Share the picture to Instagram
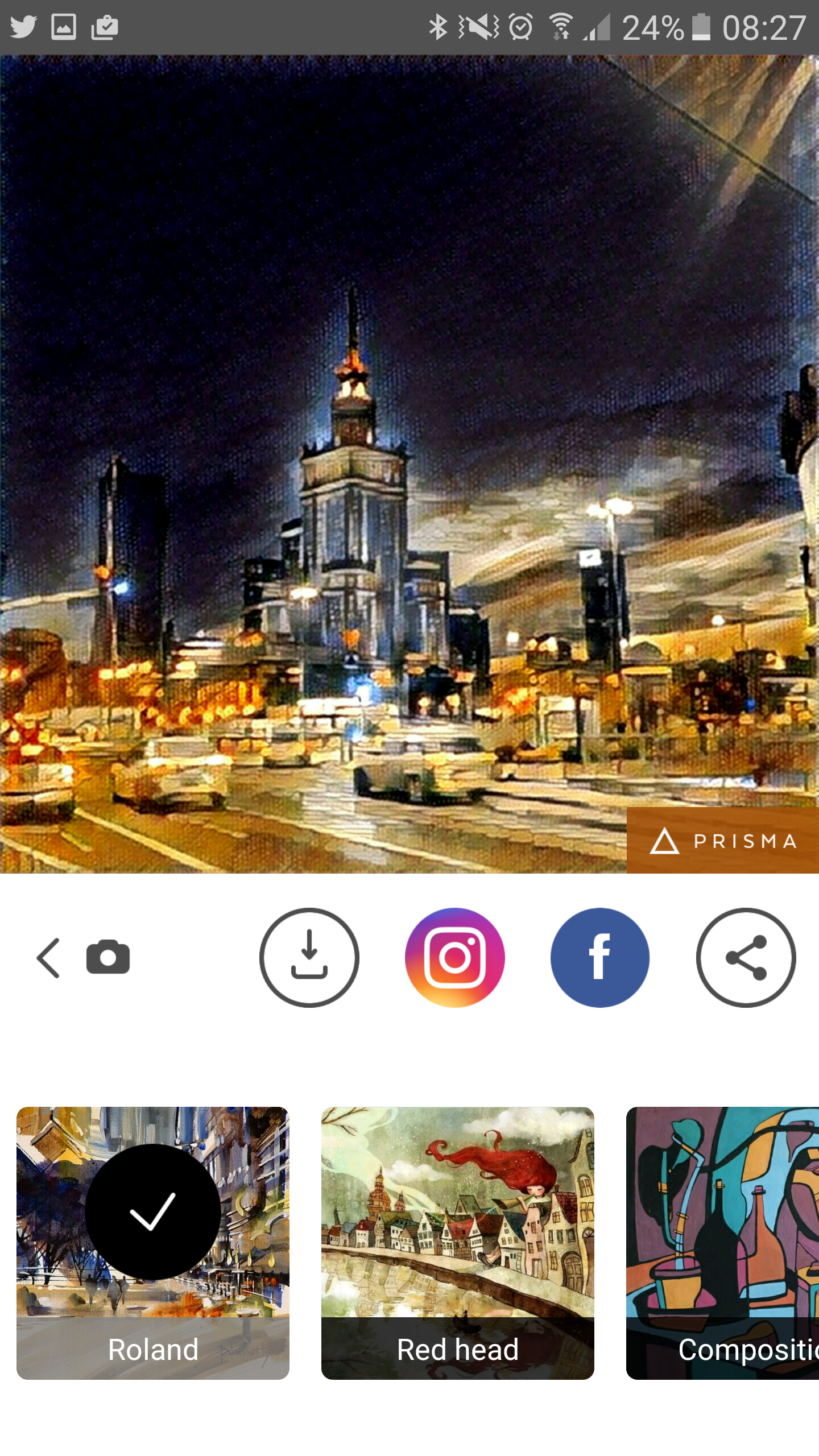Image resolution: width=819 pixels, height=1456 pixels. point(454,957)
